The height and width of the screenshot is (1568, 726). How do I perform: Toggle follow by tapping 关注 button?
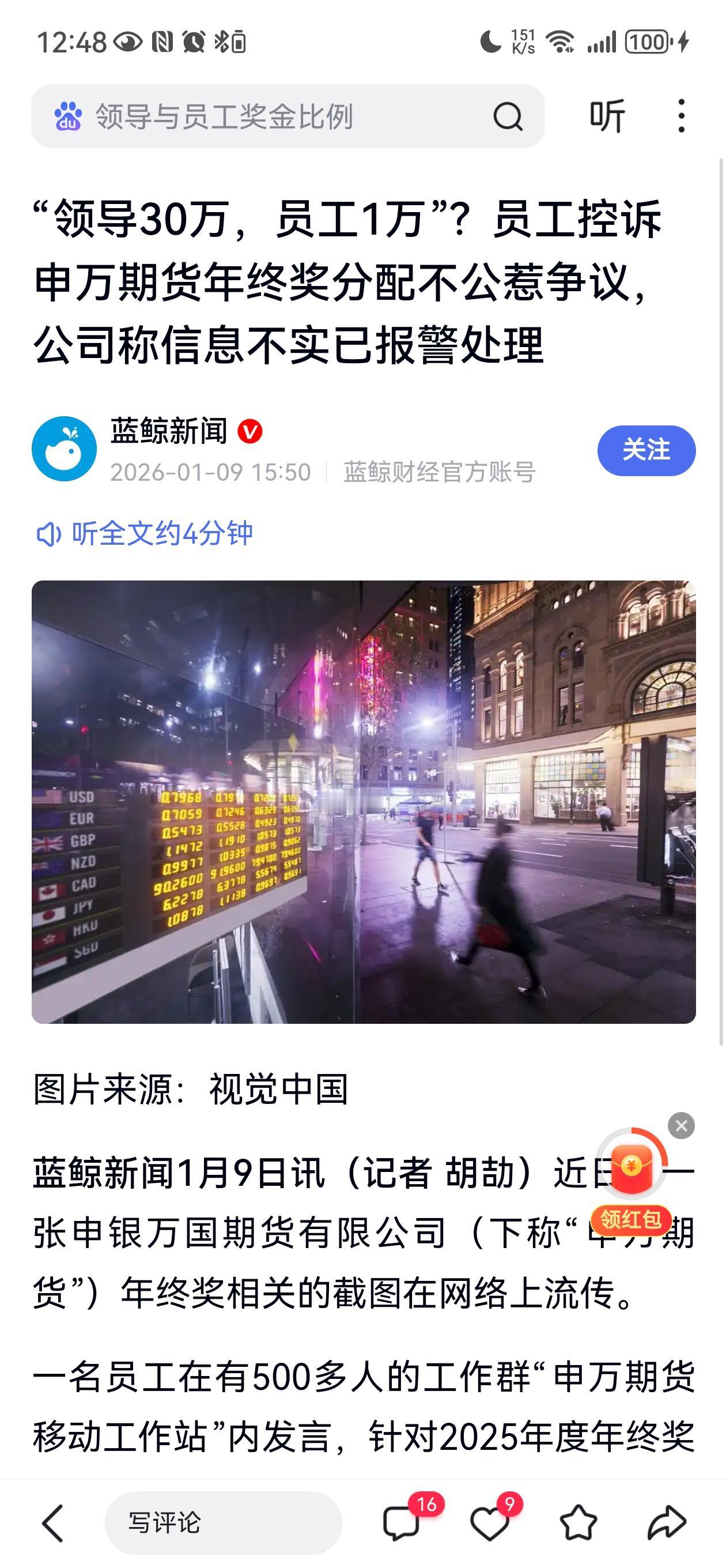(x=648, y=450)
